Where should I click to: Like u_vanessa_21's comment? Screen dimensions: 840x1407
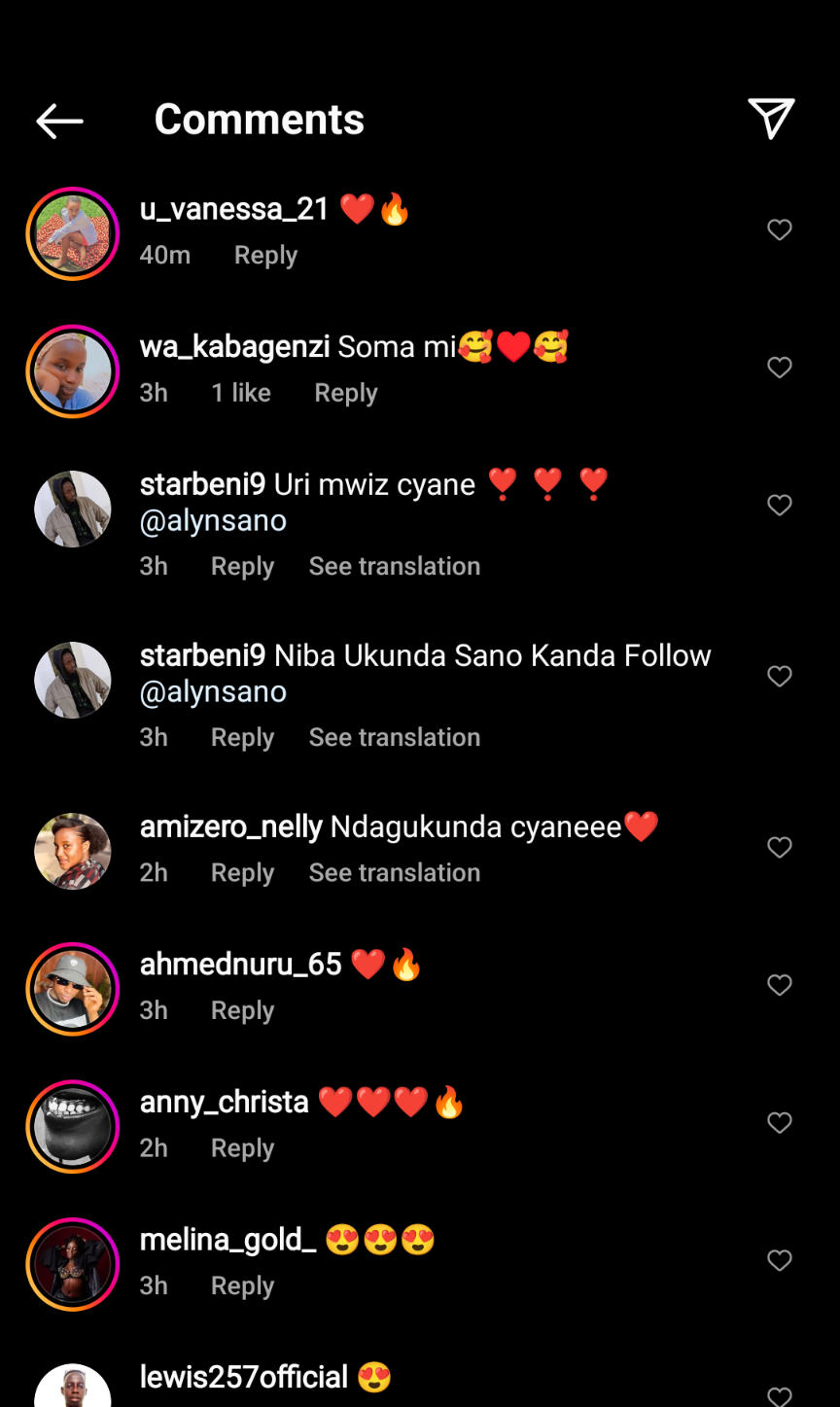pos(779,229)
